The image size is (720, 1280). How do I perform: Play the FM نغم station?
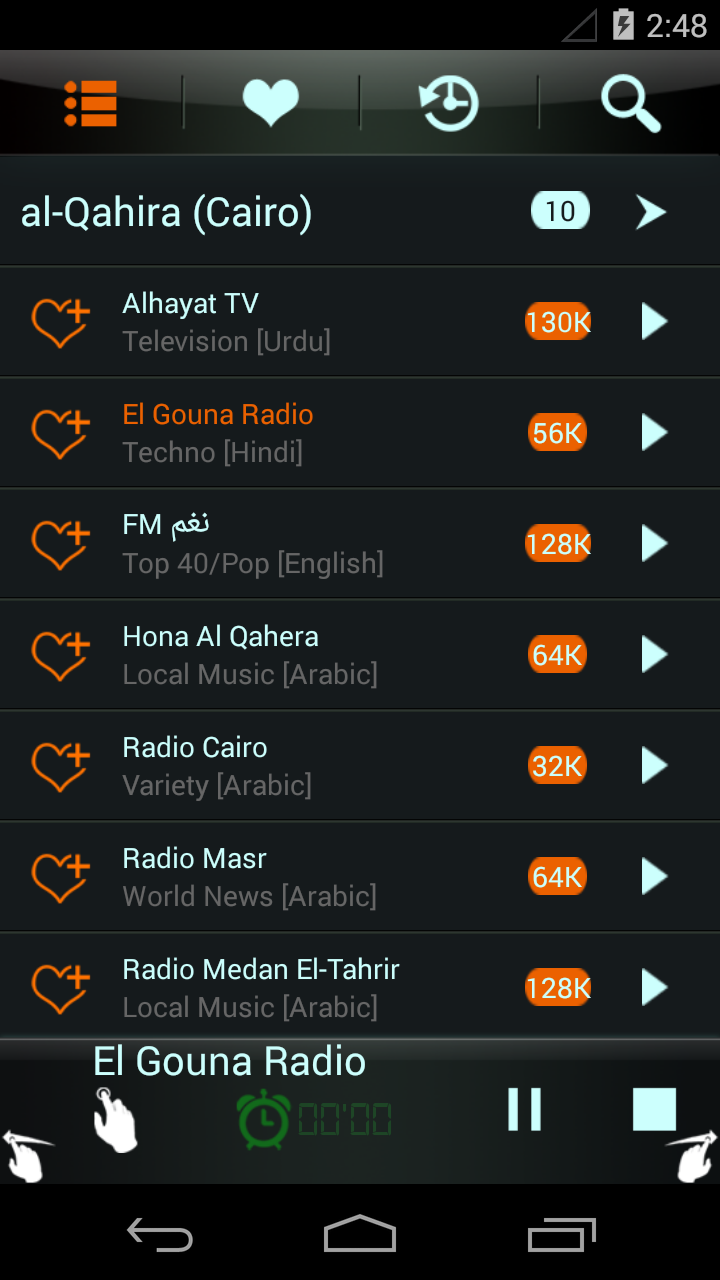click(x=653, y=543)
